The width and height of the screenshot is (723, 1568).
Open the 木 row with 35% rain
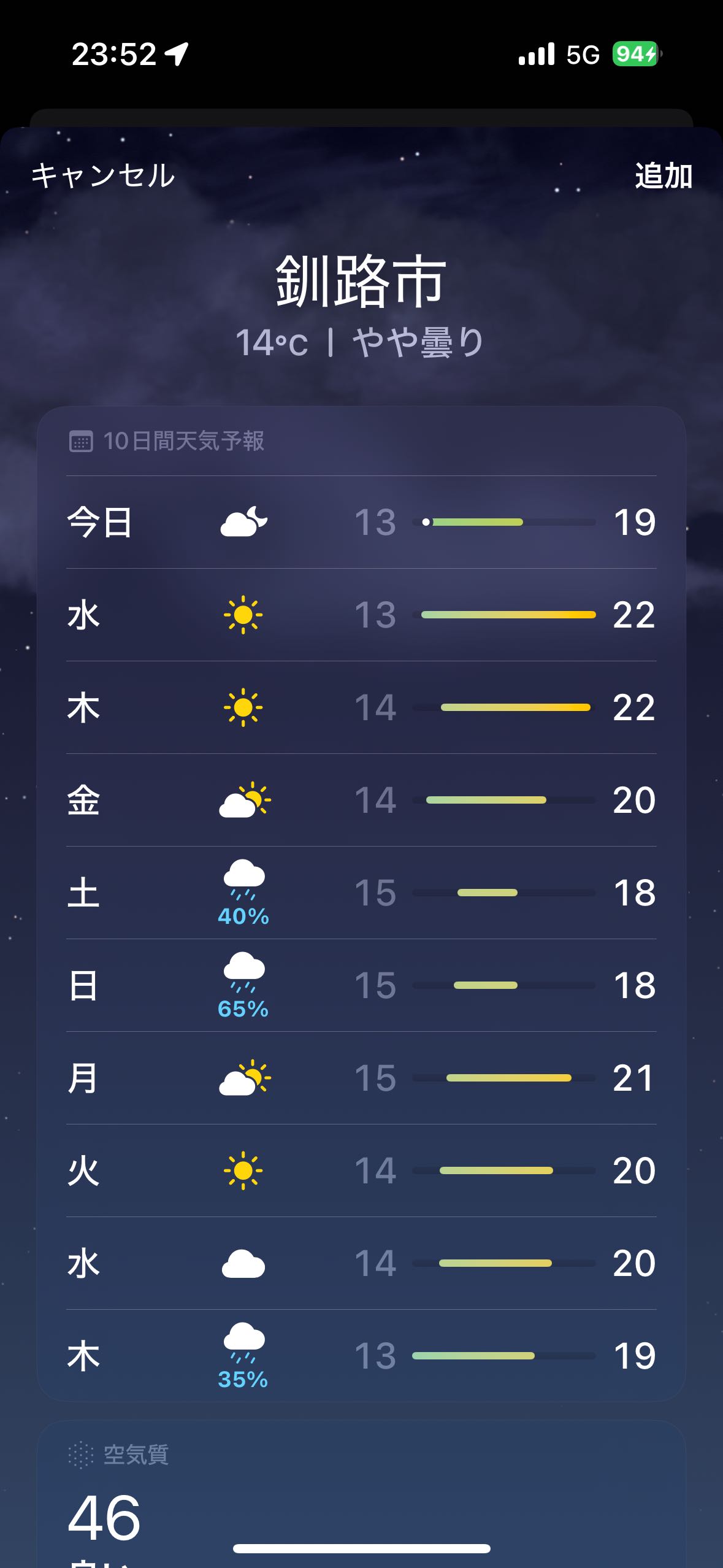361,1356
